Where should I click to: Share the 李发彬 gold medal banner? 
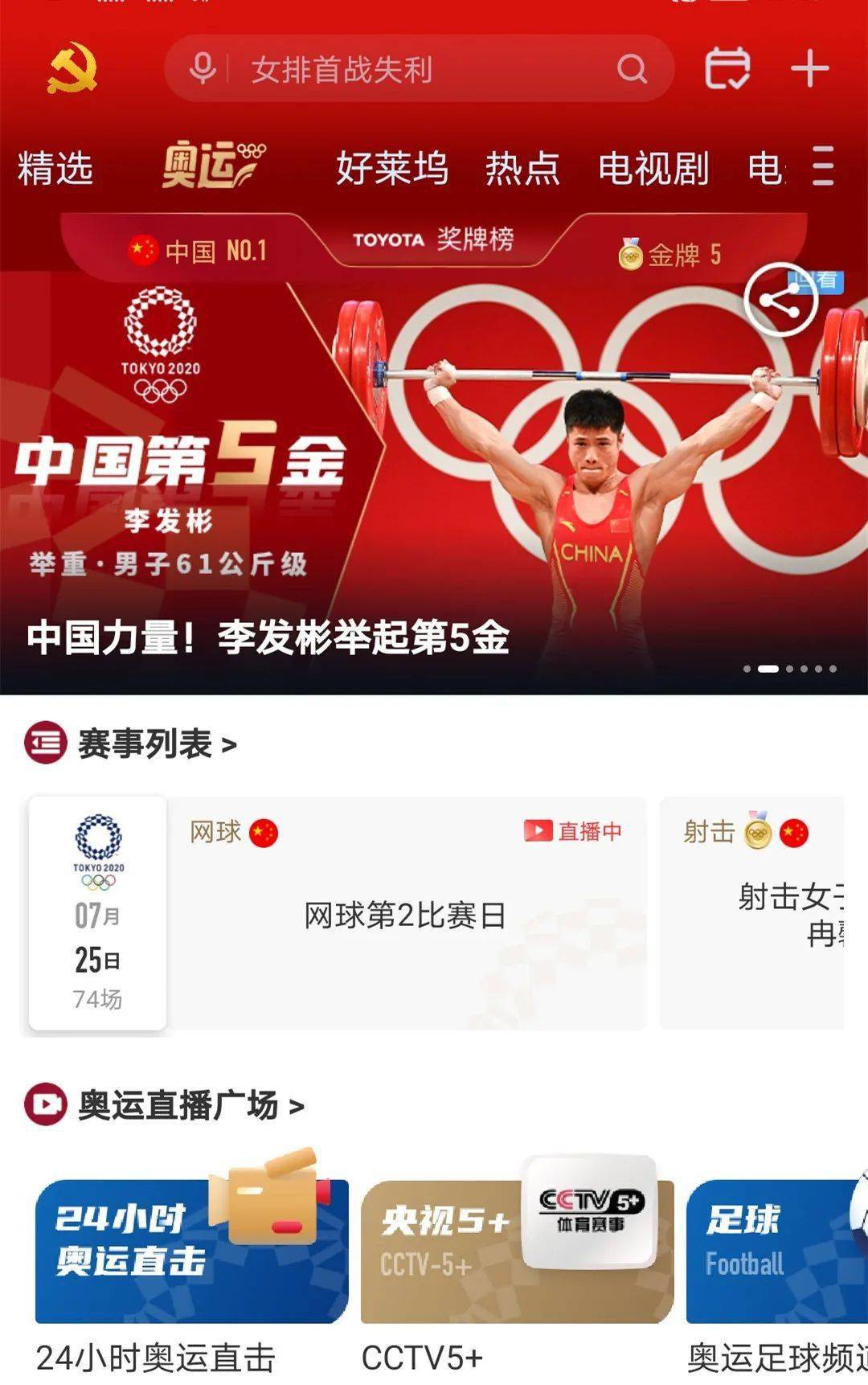780,300
